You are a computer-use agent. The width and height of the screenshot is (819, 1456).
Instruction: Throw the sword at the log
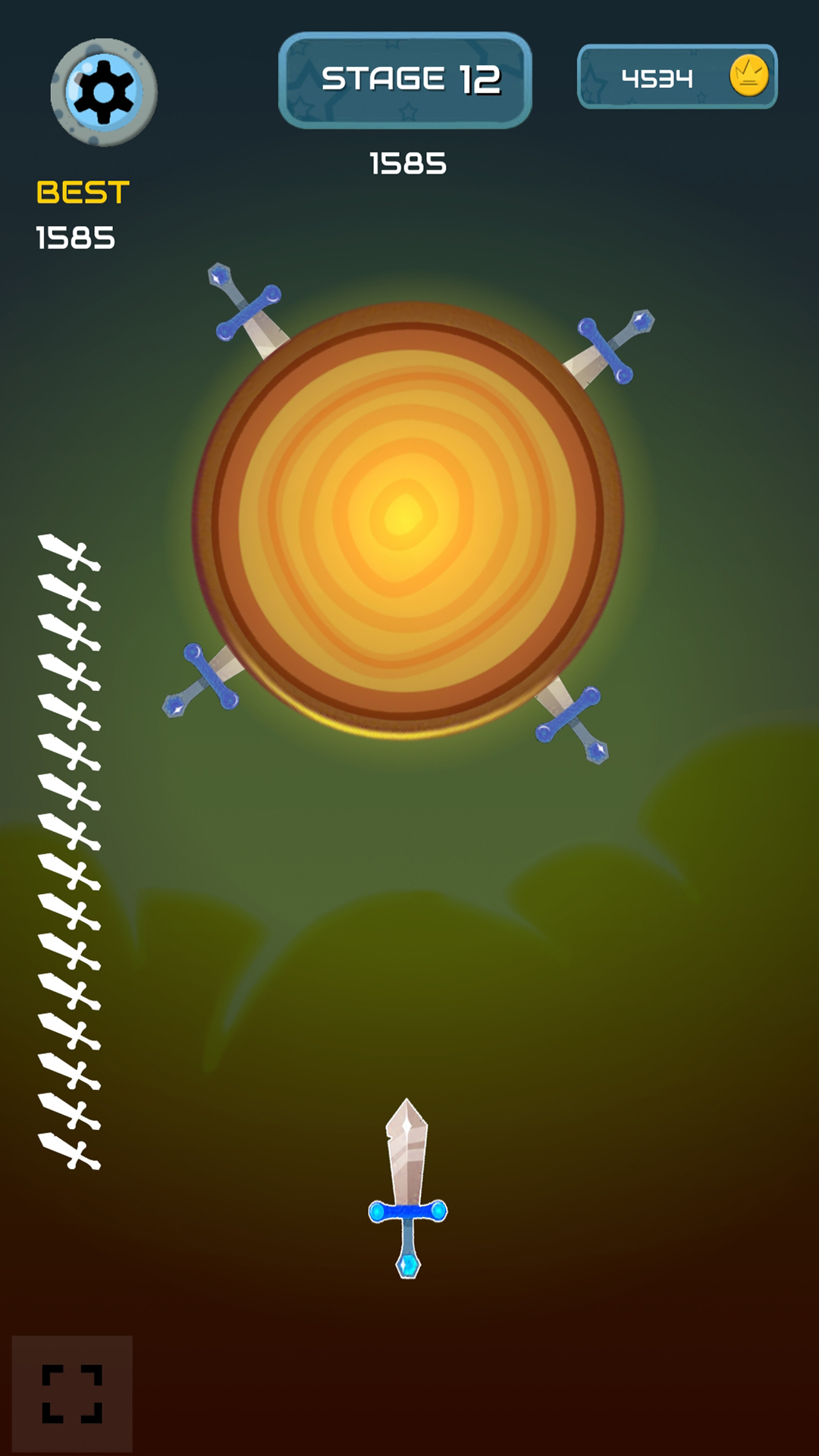[x=408, y=1188]
